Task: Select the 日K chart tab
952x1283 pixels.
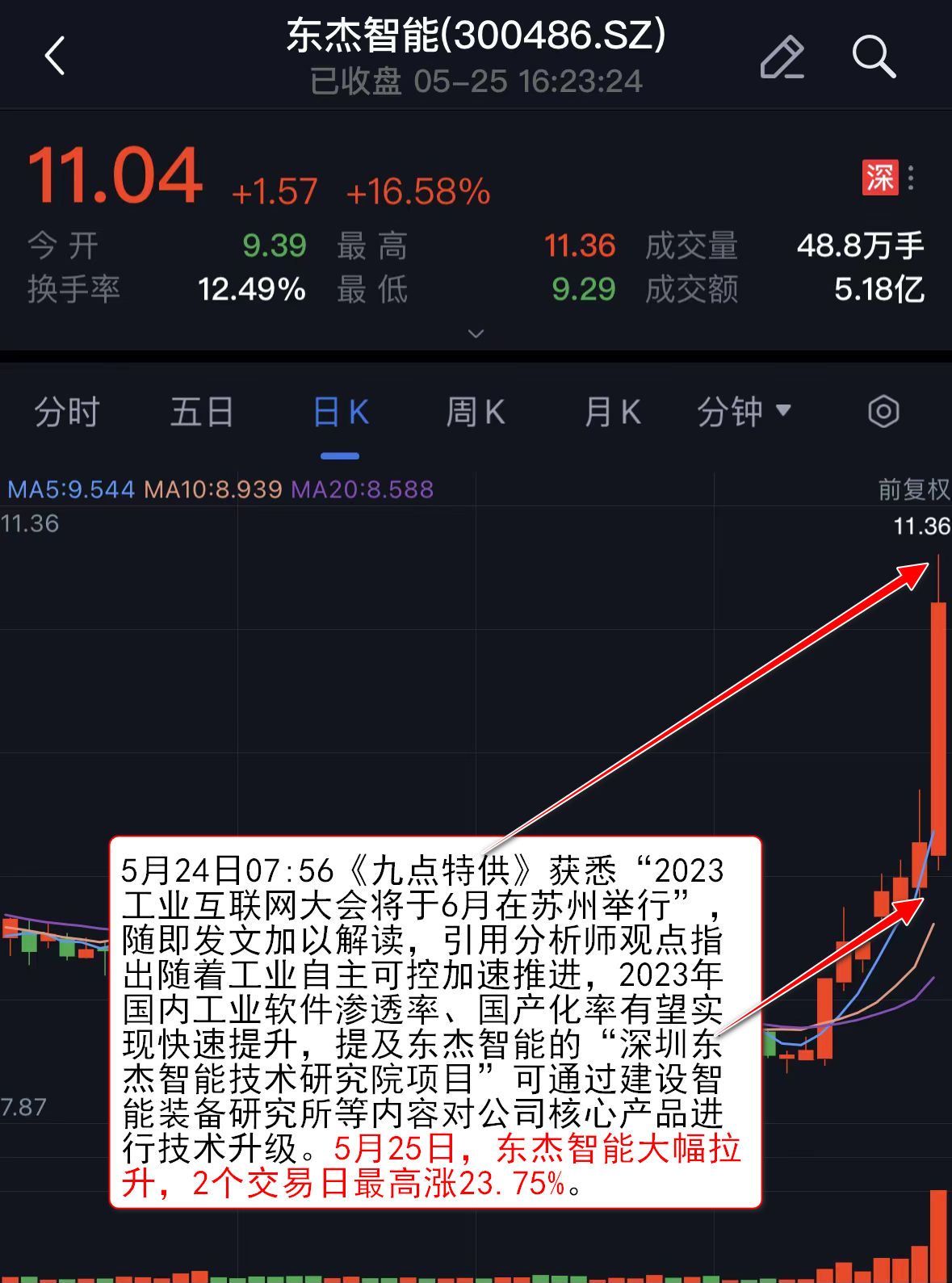Action: click(x=340, y=413)
